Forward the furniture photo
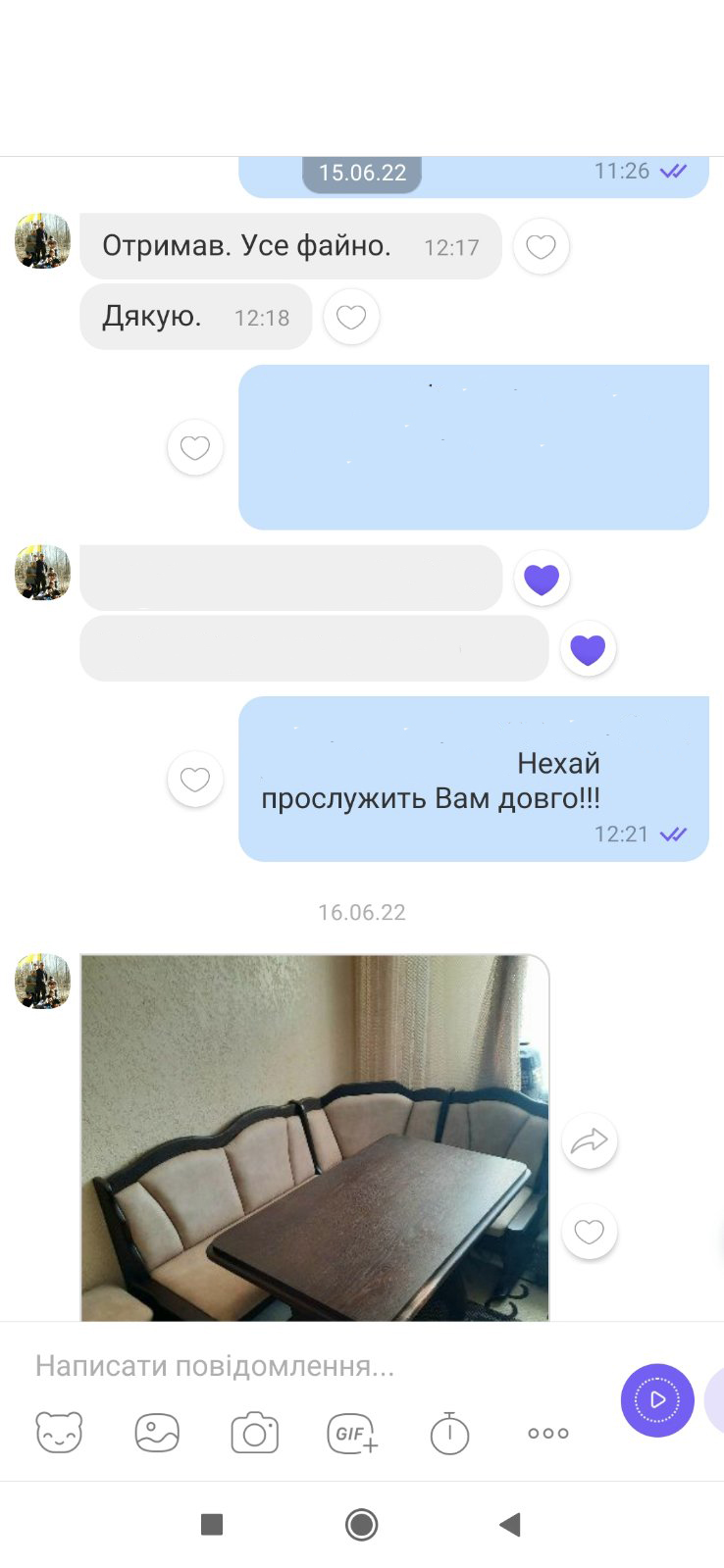The width and height of the screenshot is (724, 1568). [x=590, y=1141]
